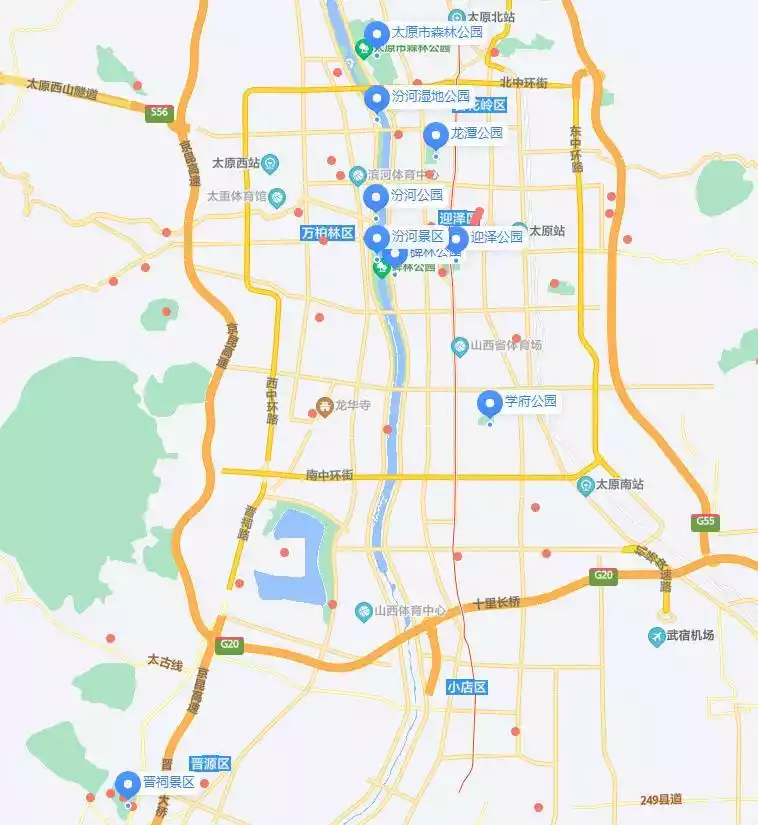Viewport: 758px width, 825px height.
Task: Tap the 山西体育中心 point
Action: (x=364, y=610)
